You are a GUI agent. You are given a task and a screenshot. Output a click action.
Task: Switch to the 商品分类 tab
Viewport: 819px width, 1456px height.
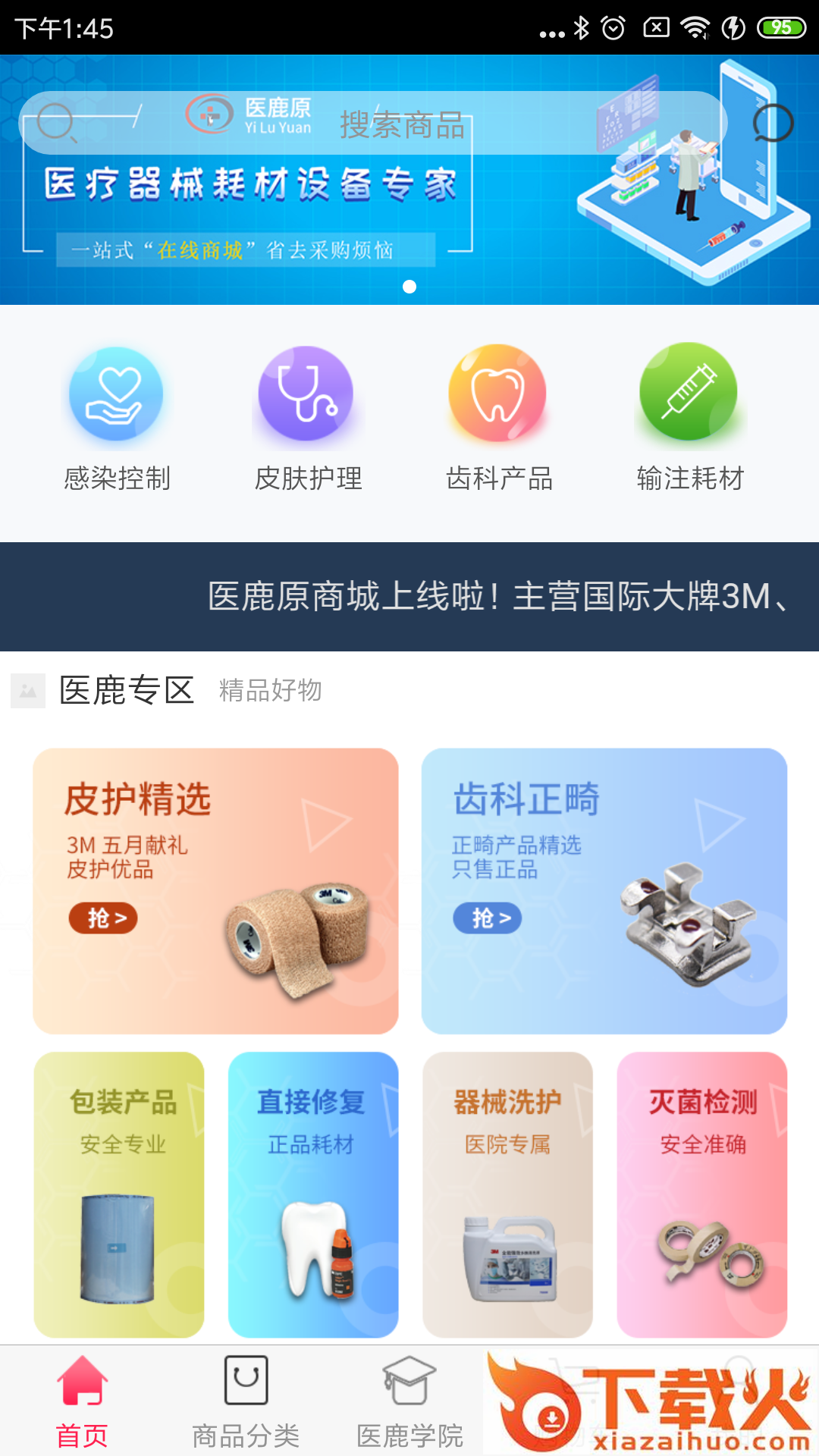click(246, 1401)
